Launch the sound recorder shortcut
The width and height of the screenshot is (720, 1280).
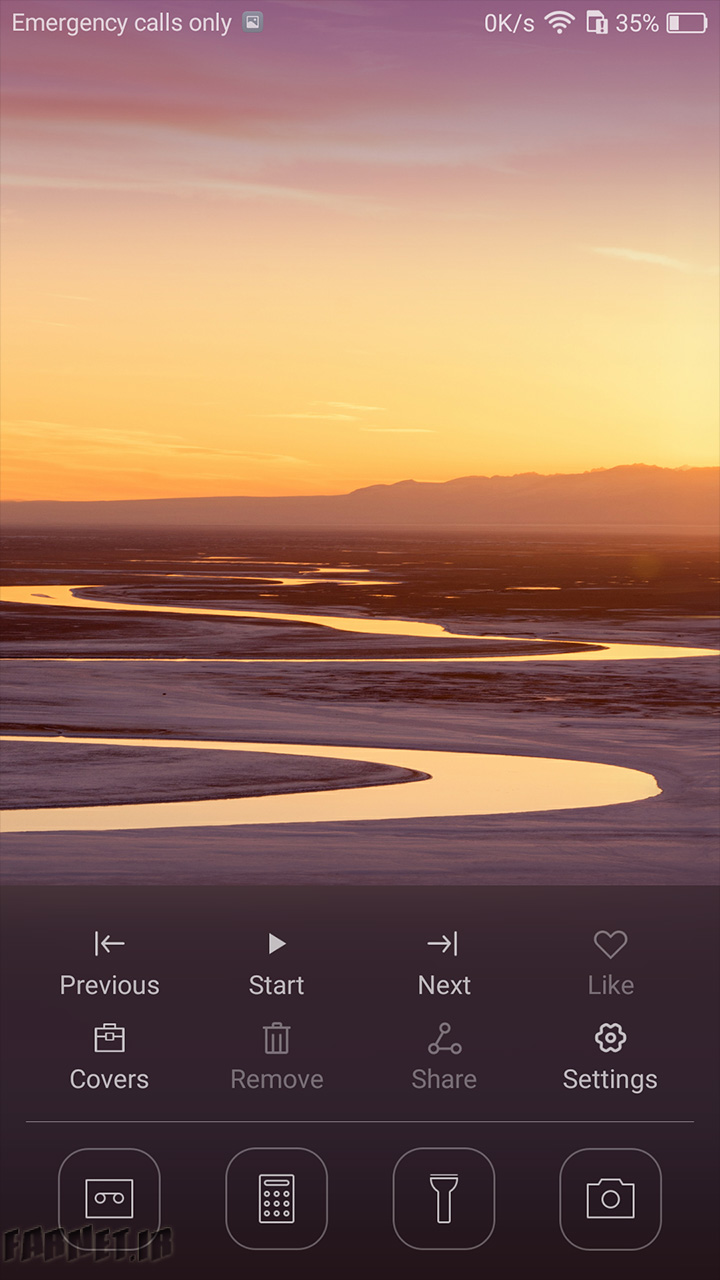coord(109,1199)
